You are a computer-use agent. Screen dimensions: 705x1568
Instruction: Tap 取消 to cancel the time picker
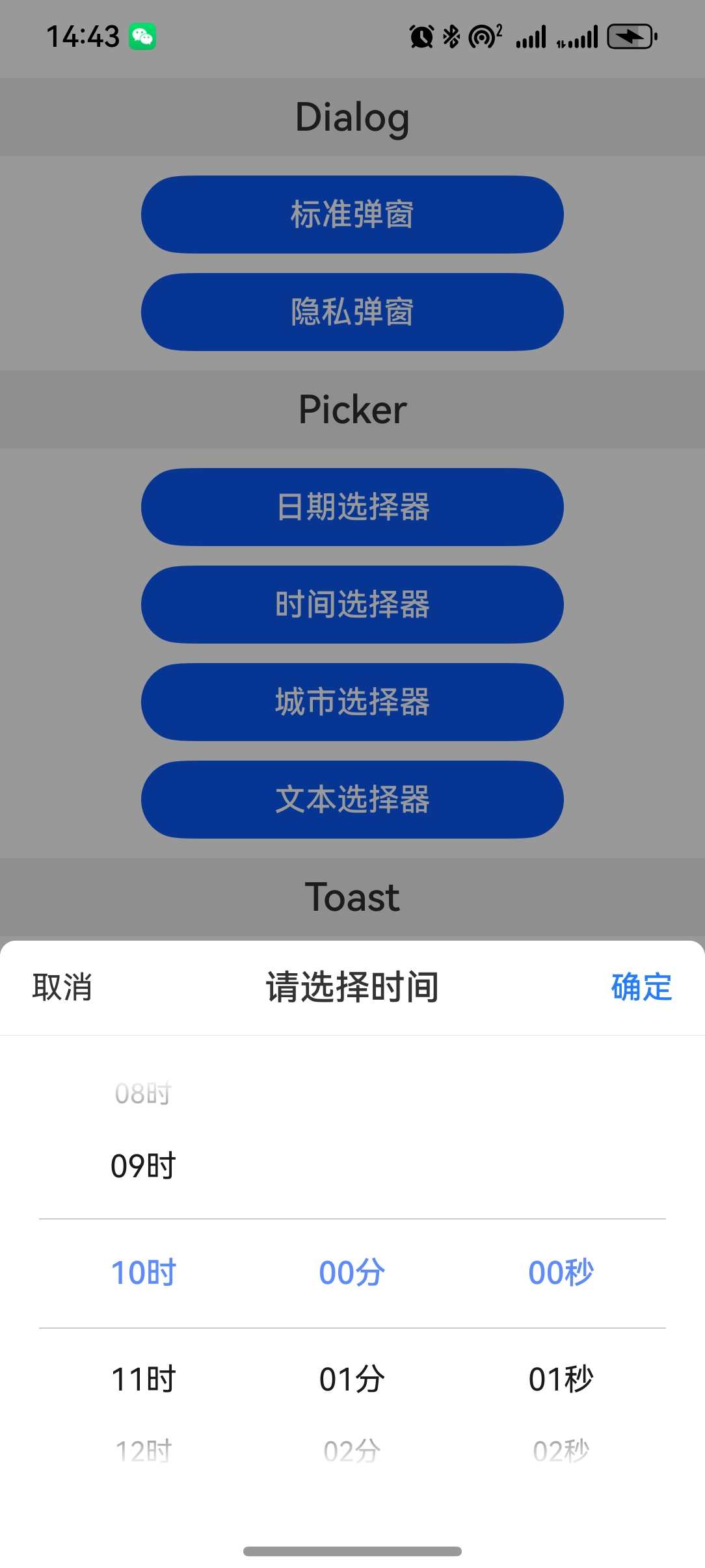coord(63,987)
